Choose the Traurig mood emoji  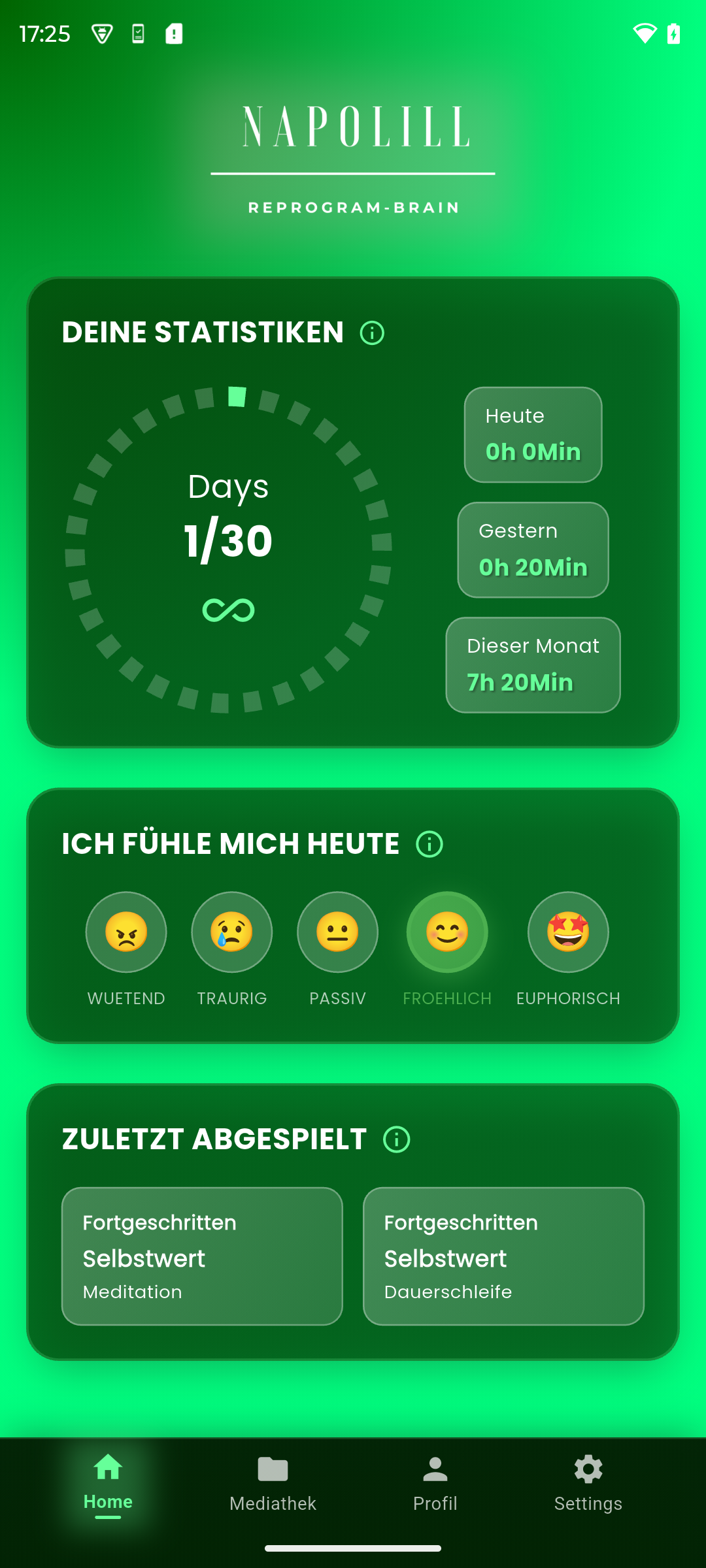232,932
